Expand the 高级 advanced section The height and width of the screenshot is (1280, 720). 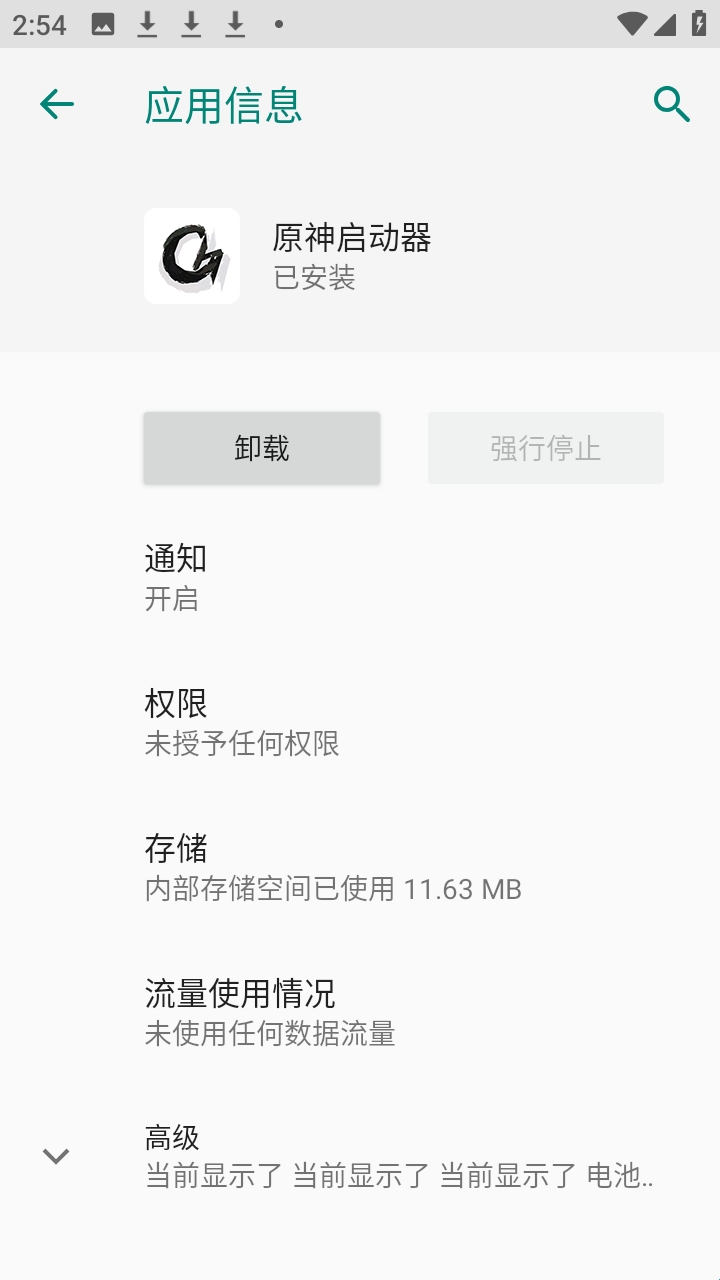point(360,1157)
